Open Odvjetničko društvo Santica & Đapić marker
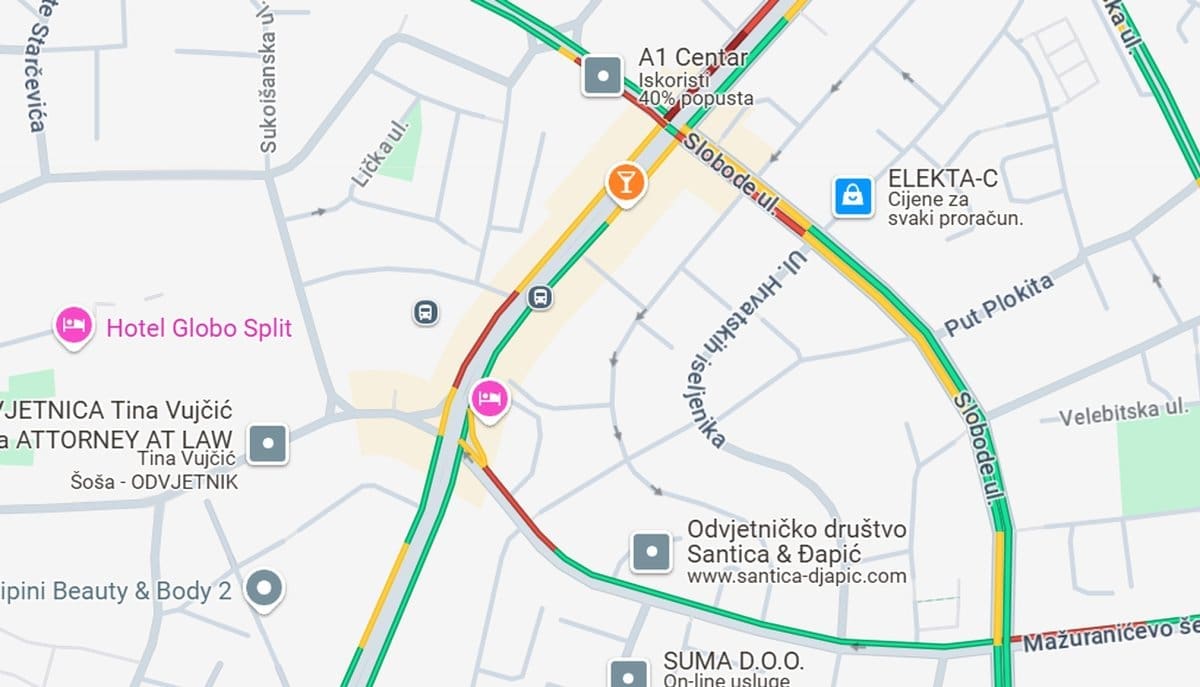The image size is (1200, 687). [651, 551]
